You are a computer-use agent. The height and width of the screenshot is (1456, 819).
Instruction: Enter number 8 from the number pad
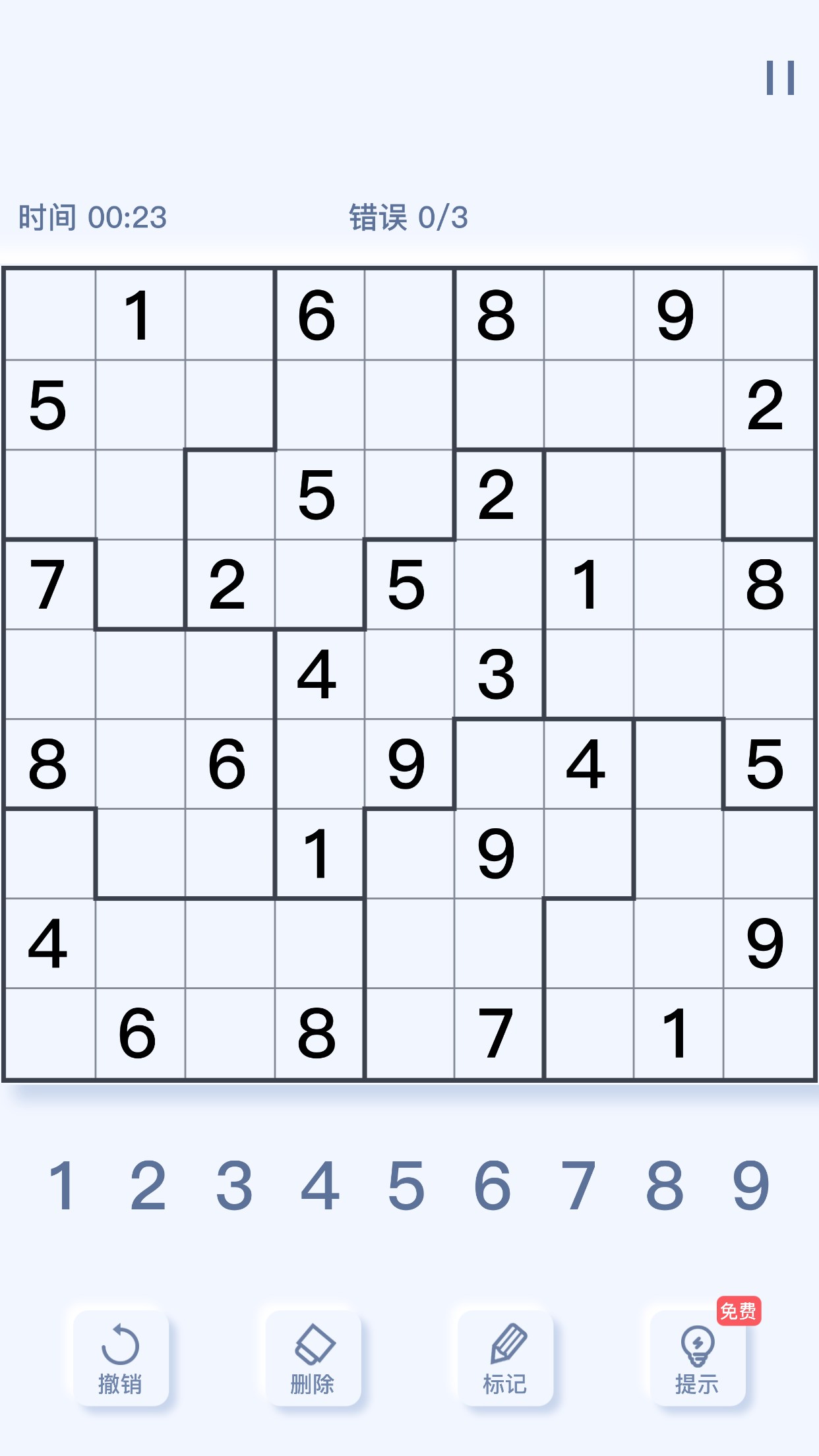coord(665,1186)
